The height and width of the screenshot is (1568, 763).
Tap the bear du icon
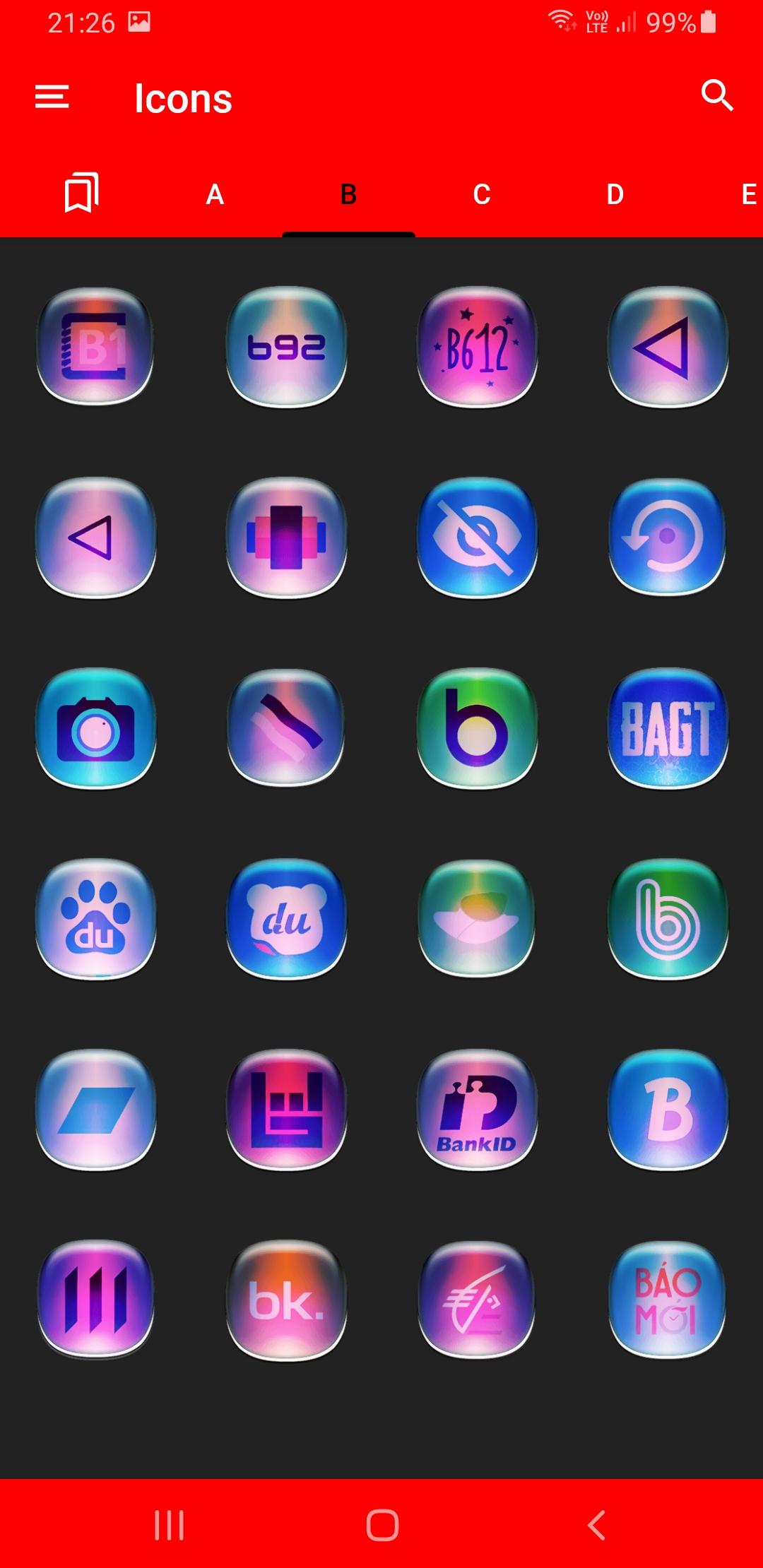point(287,919)
